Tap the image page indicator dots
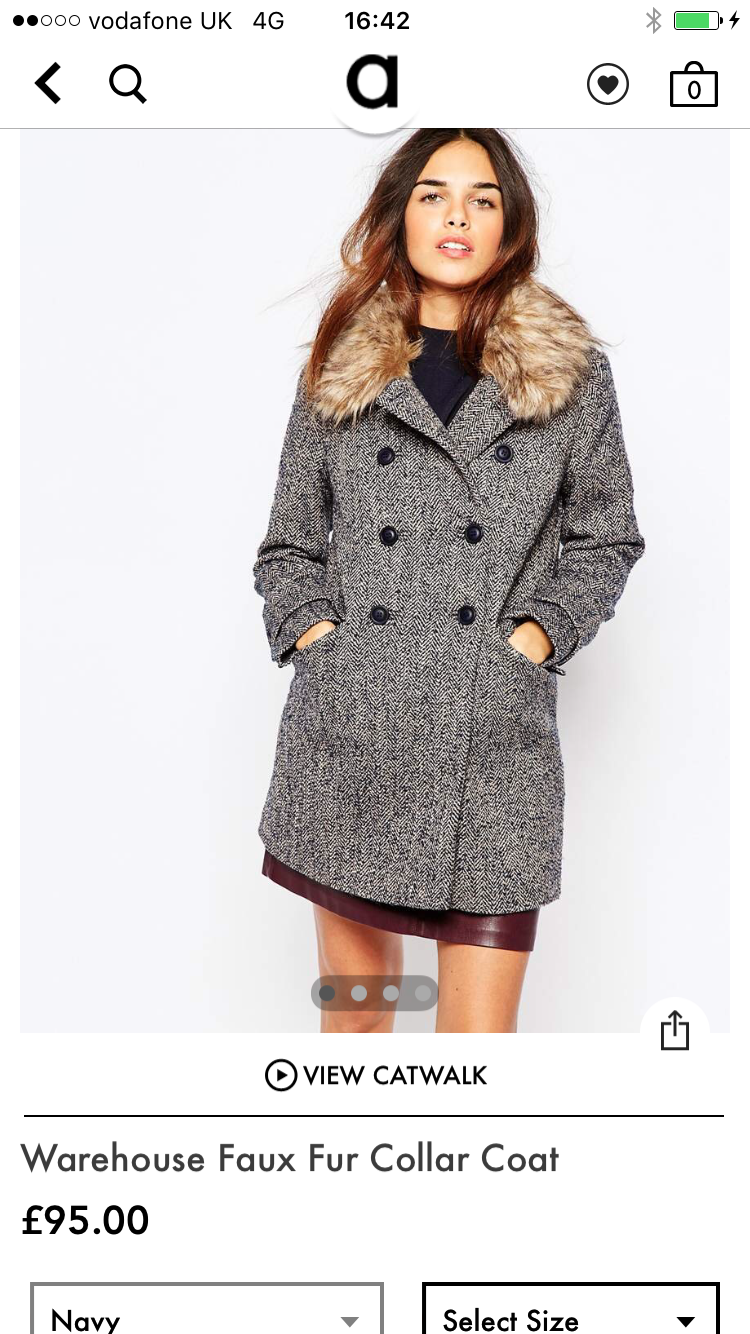Screen dimensions: 750x1334 (375, 993)
